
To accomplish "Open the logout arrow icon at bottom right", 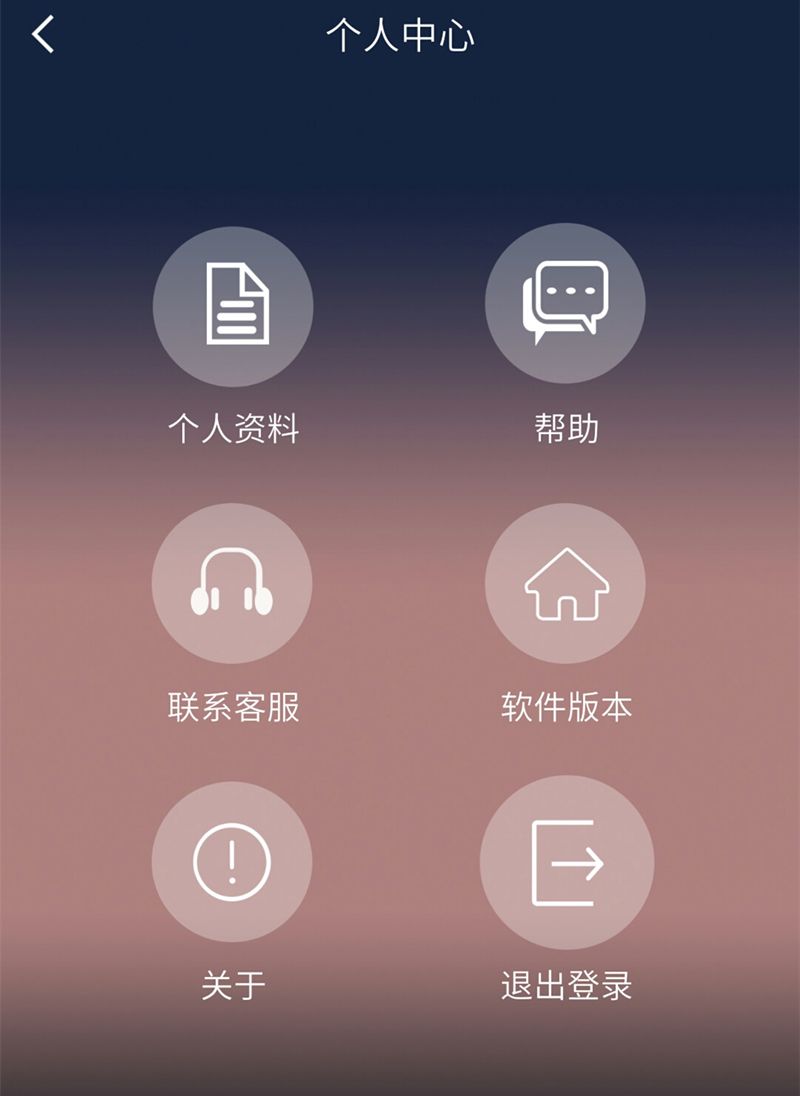I will pyautogui.click(x=565, y=863).
